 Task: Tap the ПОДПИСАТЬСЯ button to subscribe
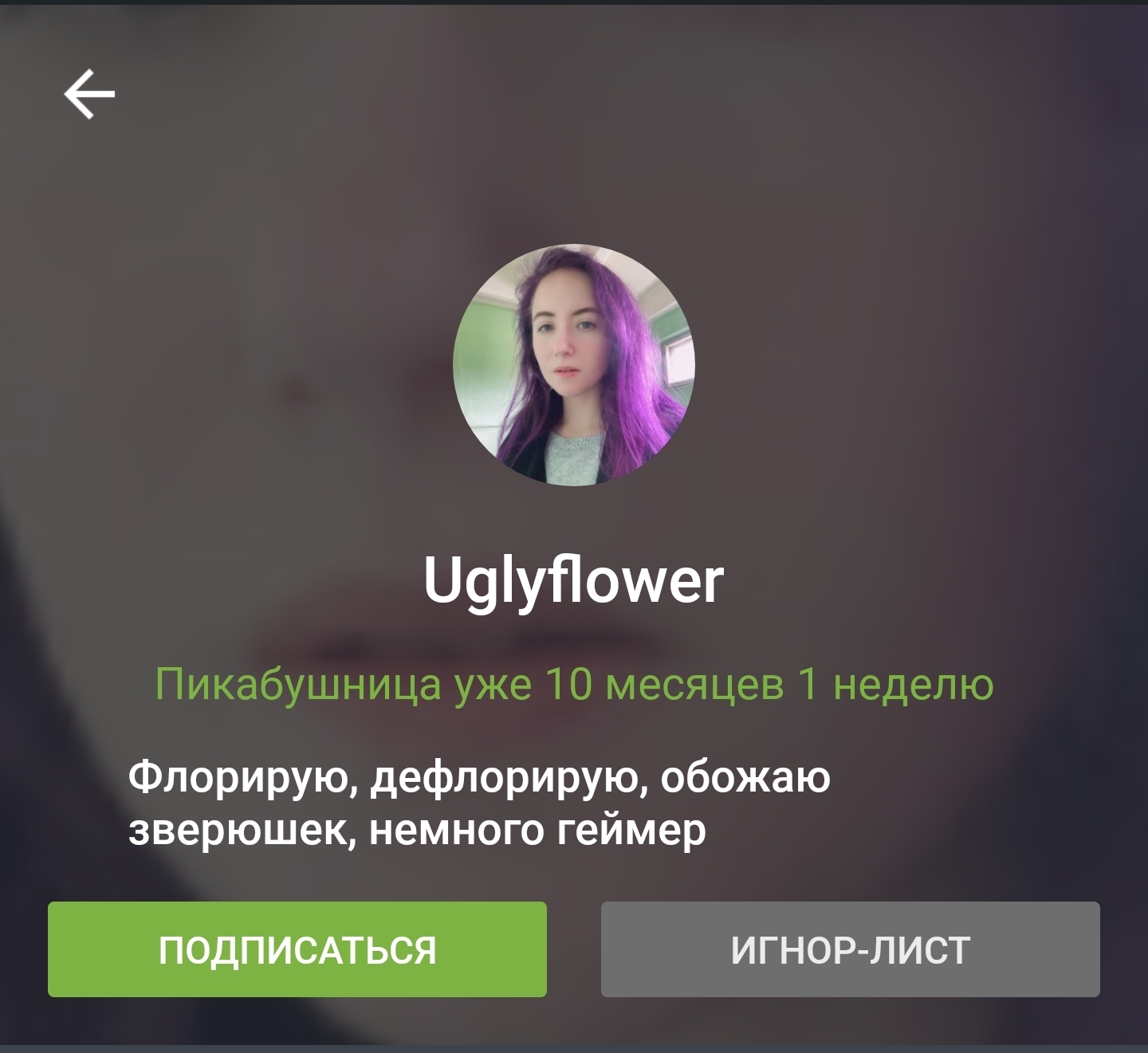coord(297,949)
